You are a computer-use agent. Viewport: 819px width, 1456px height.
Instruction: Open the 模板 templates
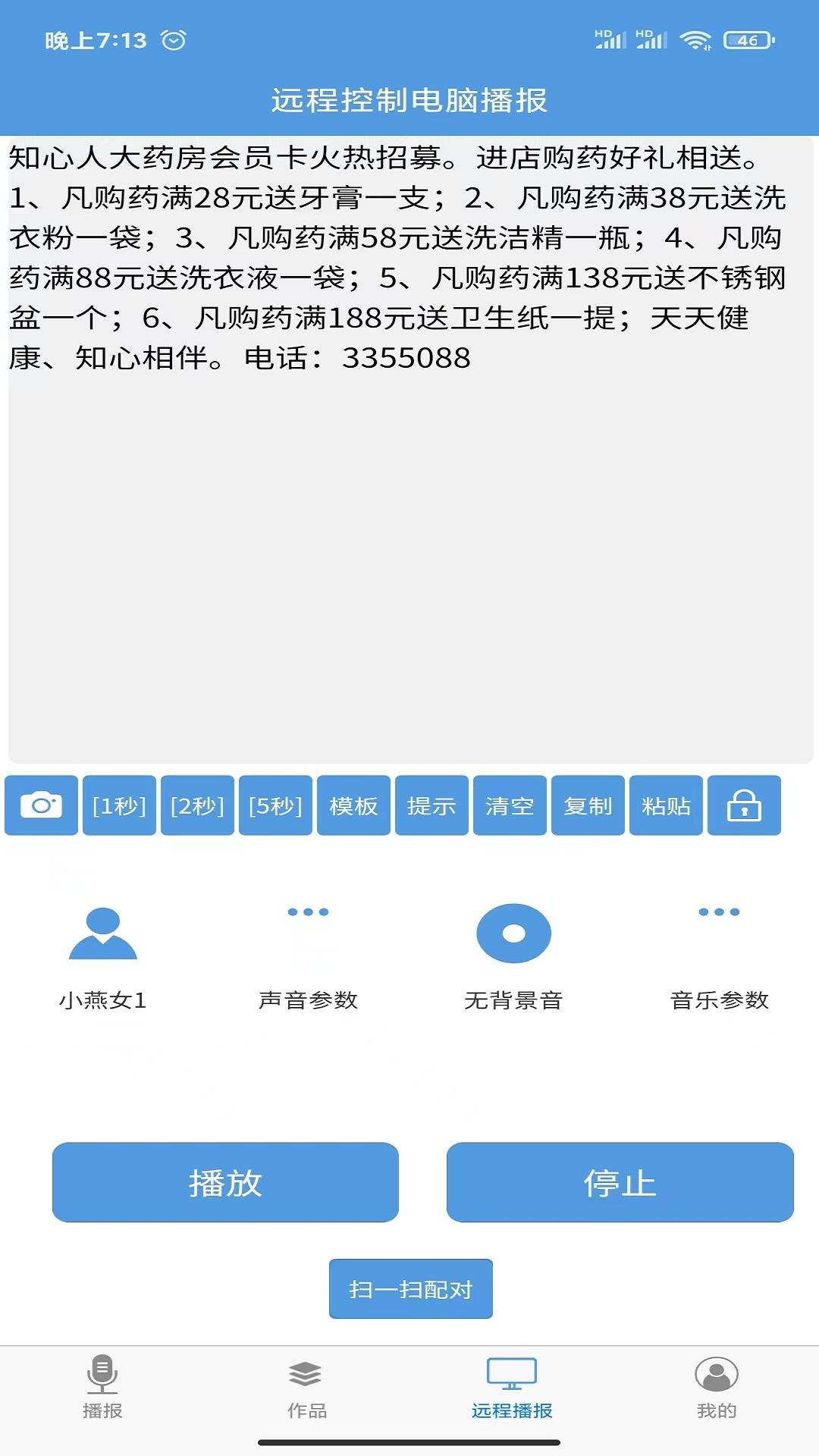coord(353,805)
